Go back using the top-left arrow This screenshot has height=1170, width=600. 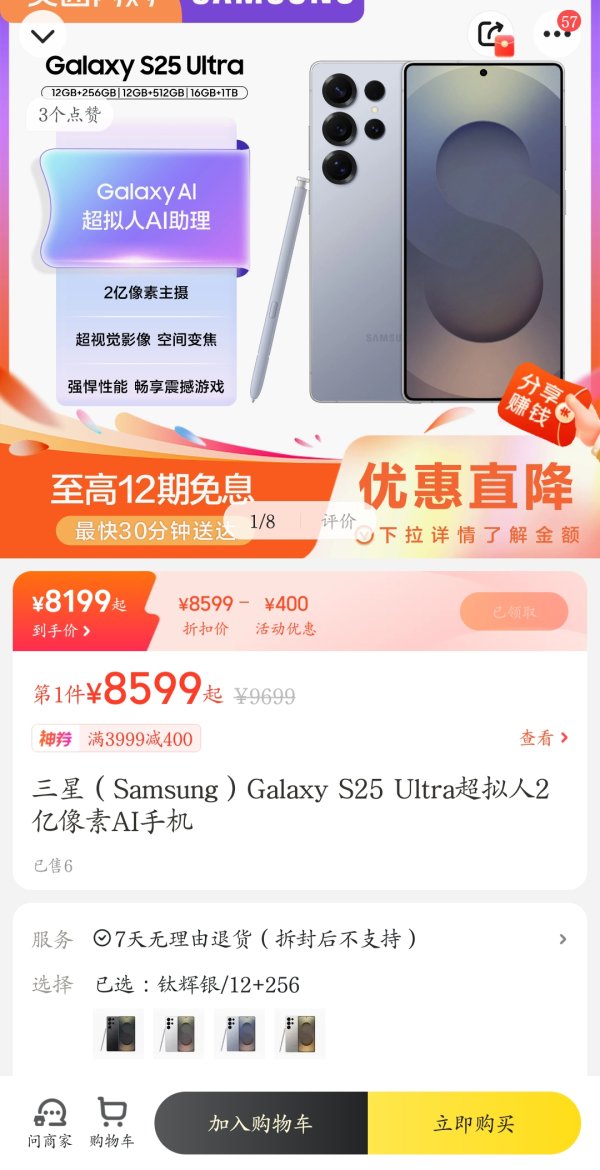[42, 36]
